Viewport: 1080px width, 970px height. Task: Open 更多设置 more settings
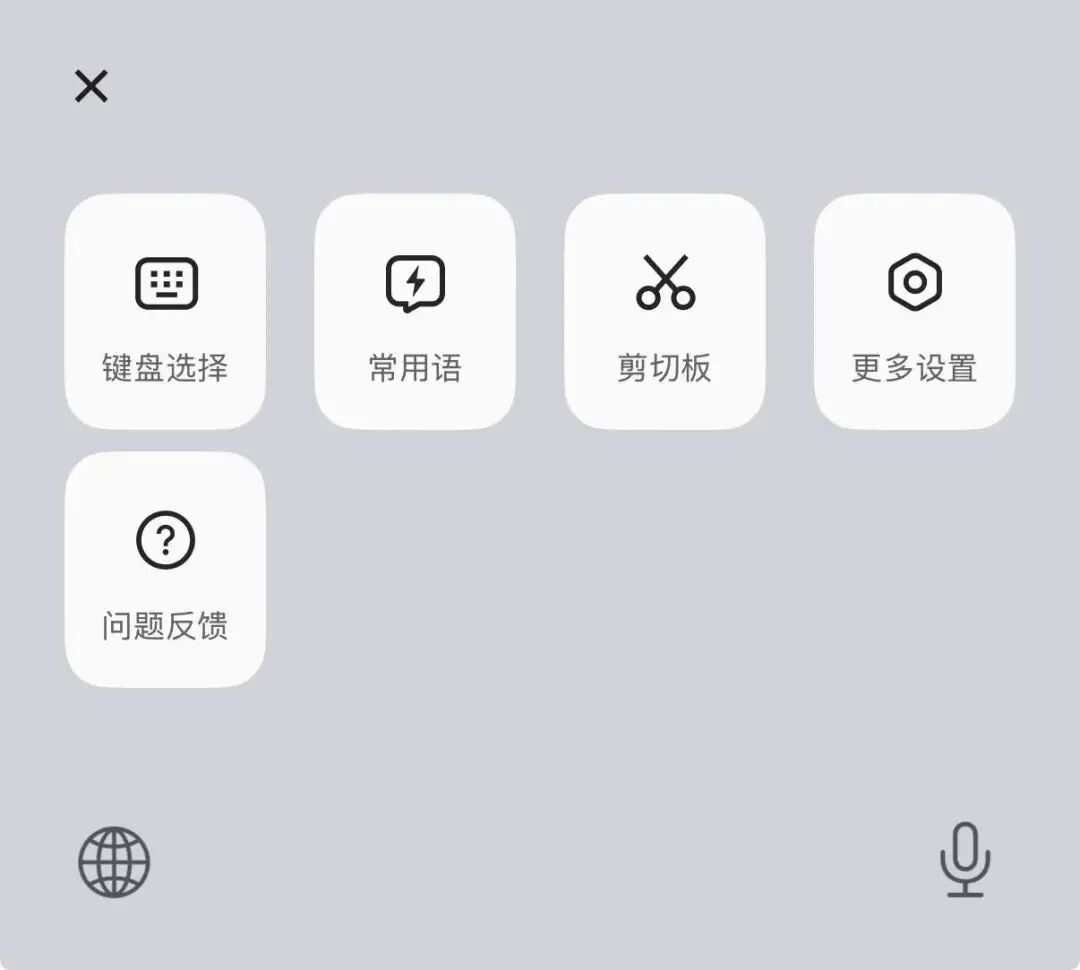pyautogui.click(x=914, y=312)
